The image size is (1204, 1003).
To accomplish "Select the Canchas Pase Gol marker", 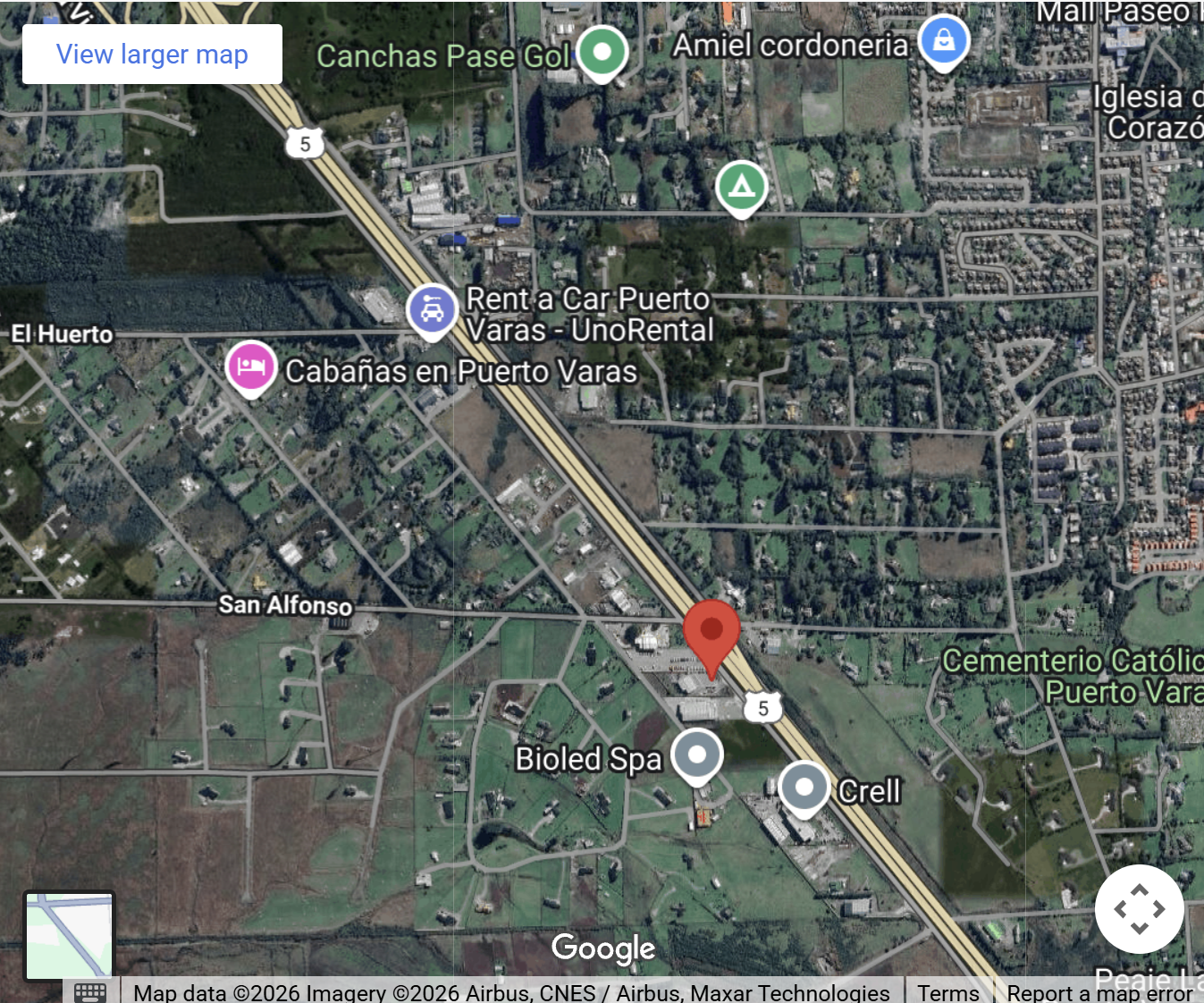I will click(x=602, y=52).
